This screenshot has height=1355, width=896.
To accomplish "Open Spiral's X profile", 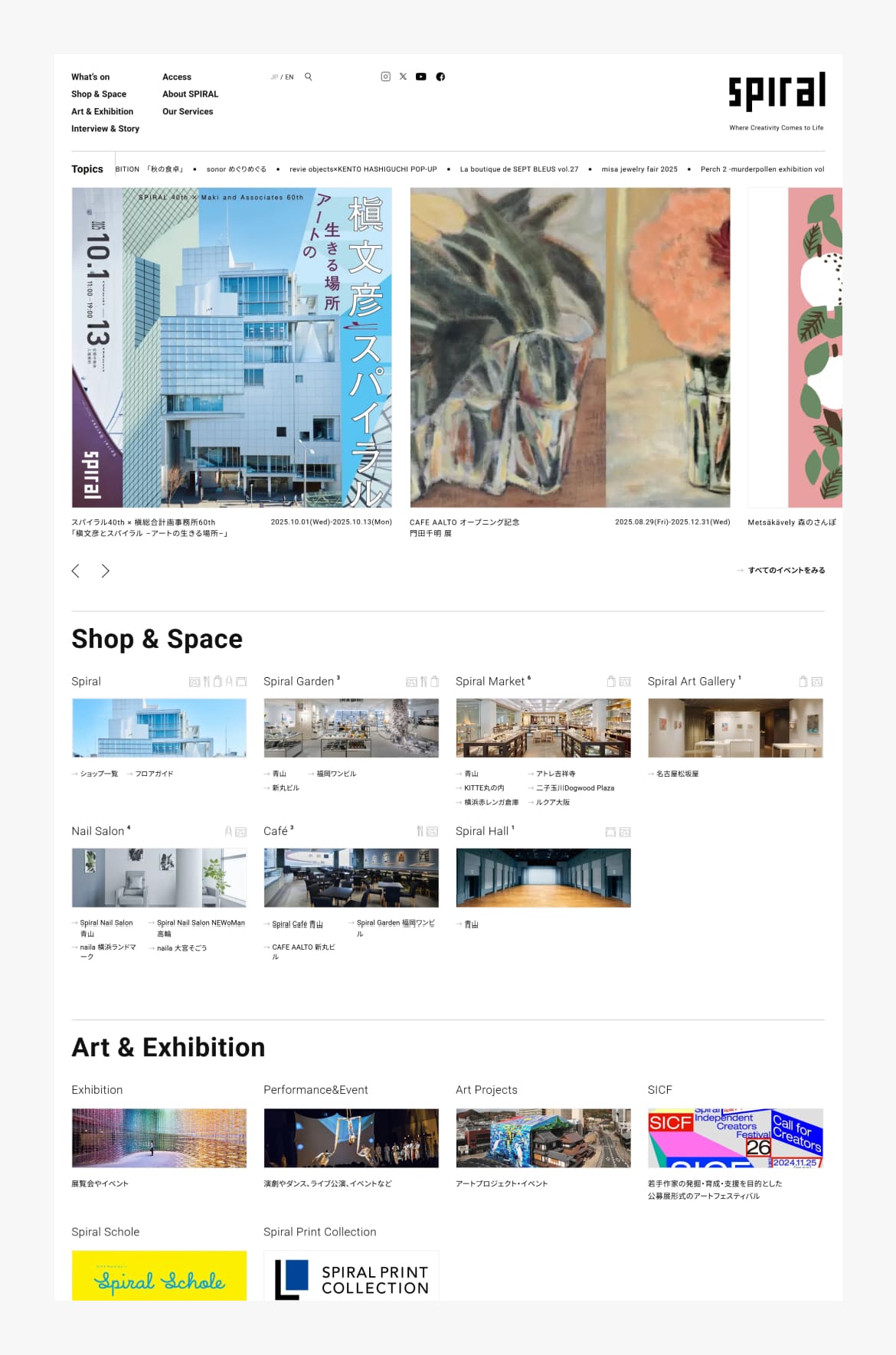I will point(403,77).
